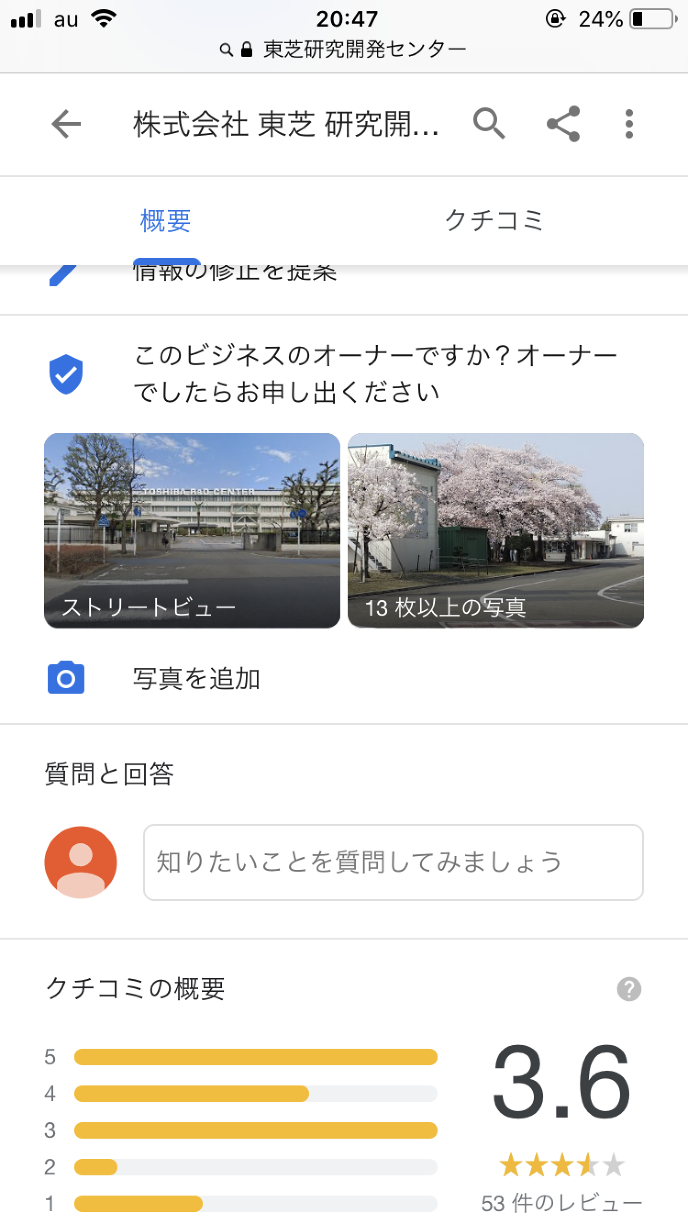Viewport: 688px width, 1224px height.
Task: Go back with the arrow icon
Action: click(66, 124)
